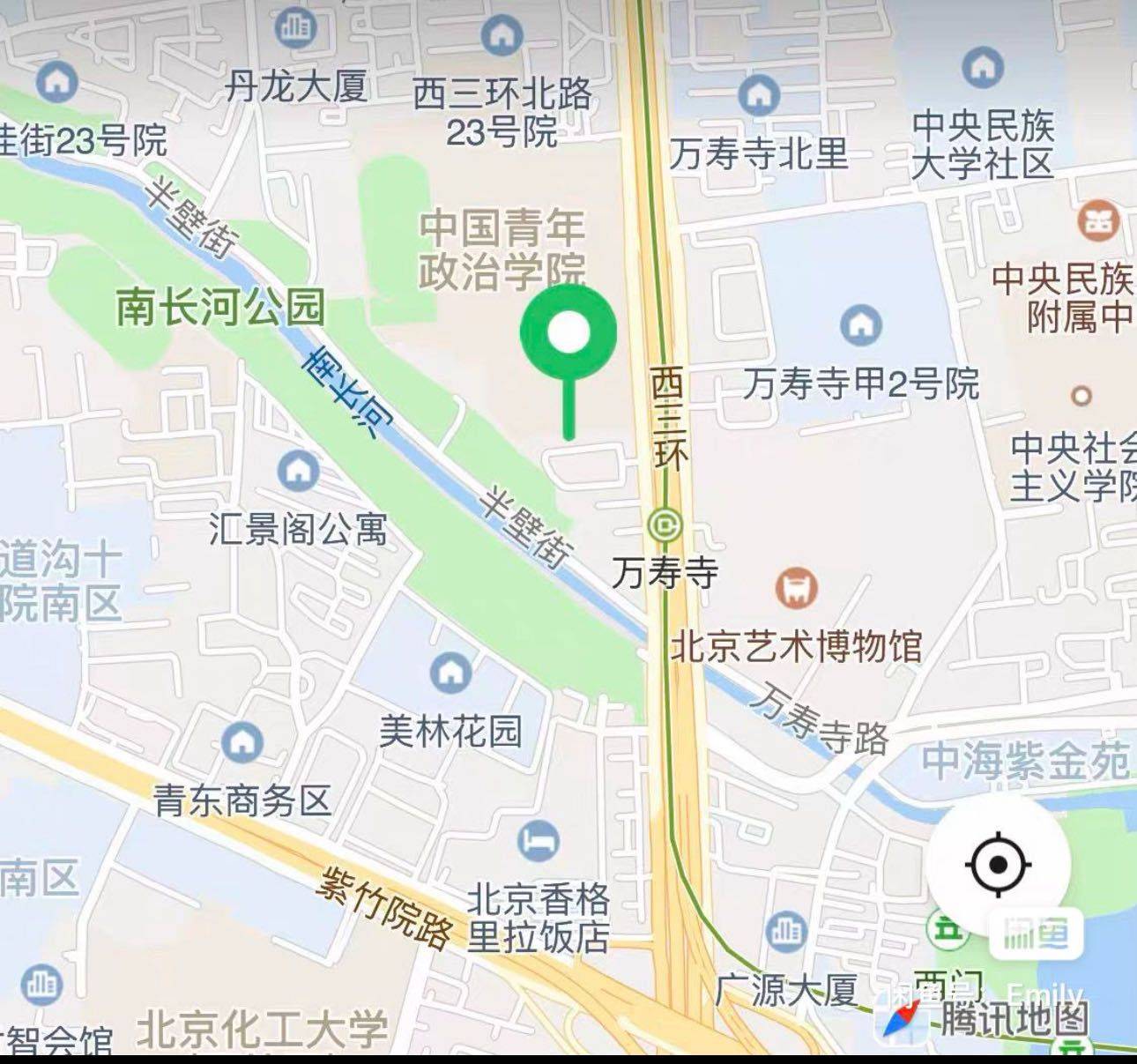Tap the green location pin

pyautogui.click(x=568, y=333)
